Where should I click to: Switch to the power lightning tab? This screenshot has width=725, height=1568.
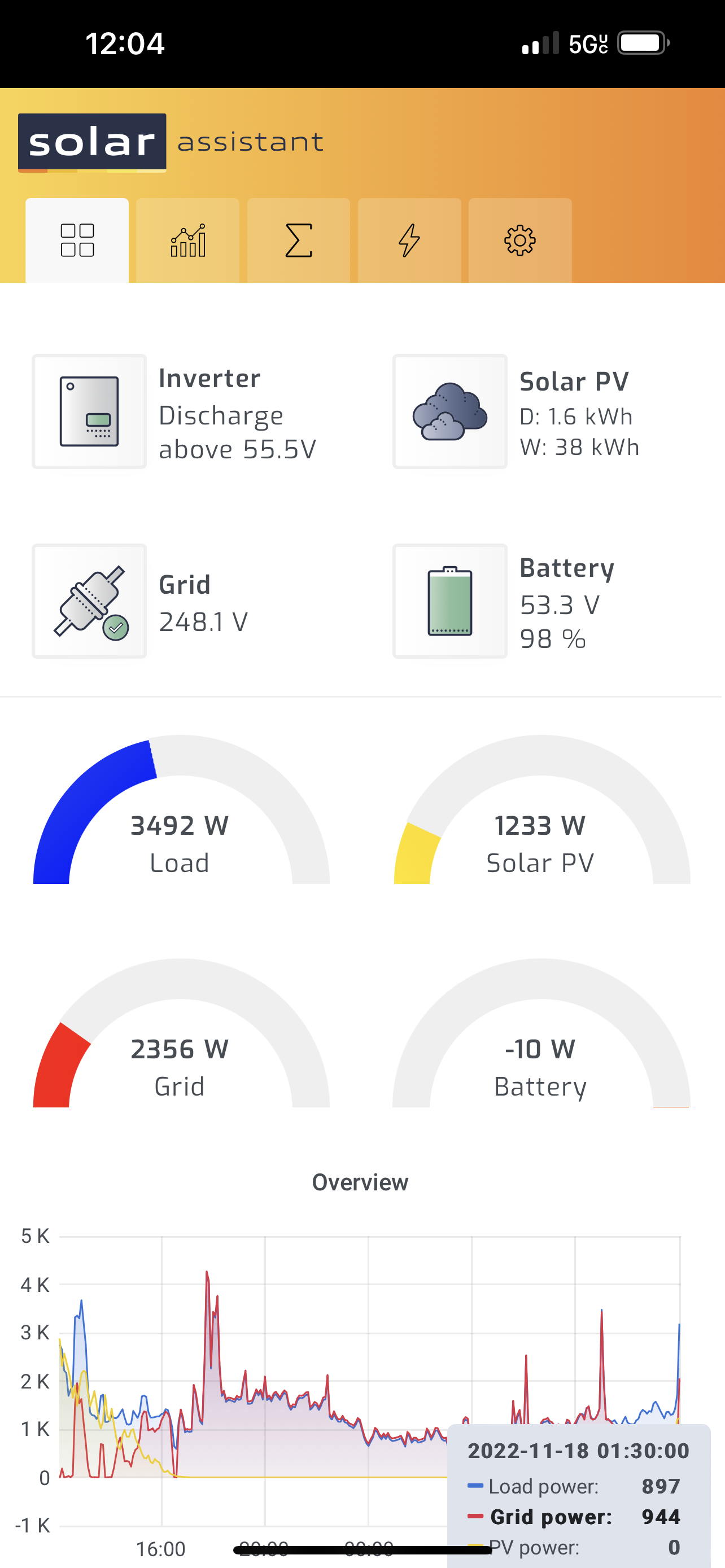(x=409, y=240)
